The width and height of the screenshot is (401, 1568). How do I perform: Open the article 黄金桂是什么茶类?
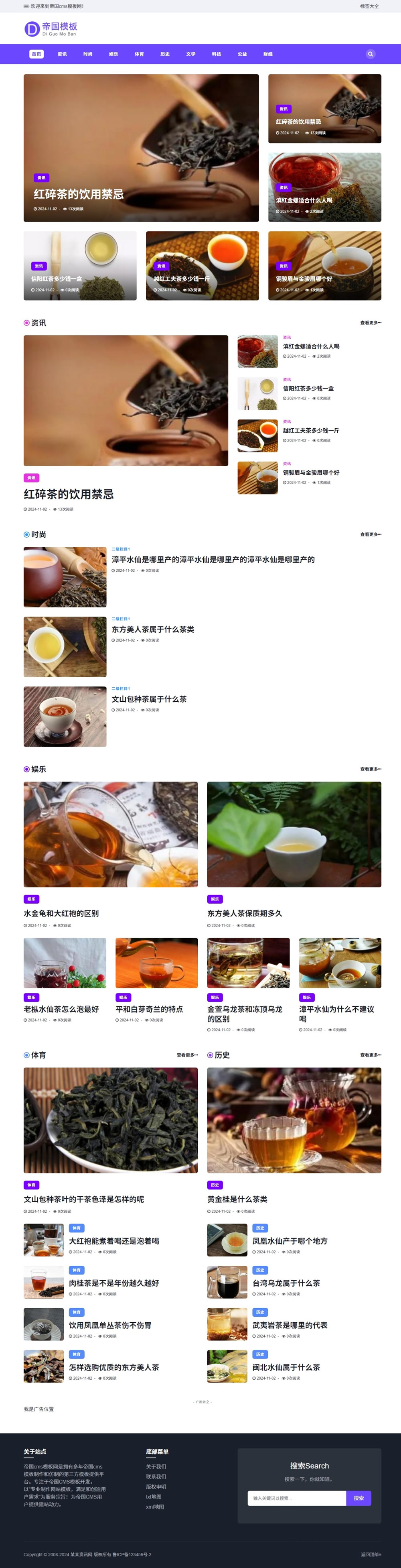(237, 1199)
